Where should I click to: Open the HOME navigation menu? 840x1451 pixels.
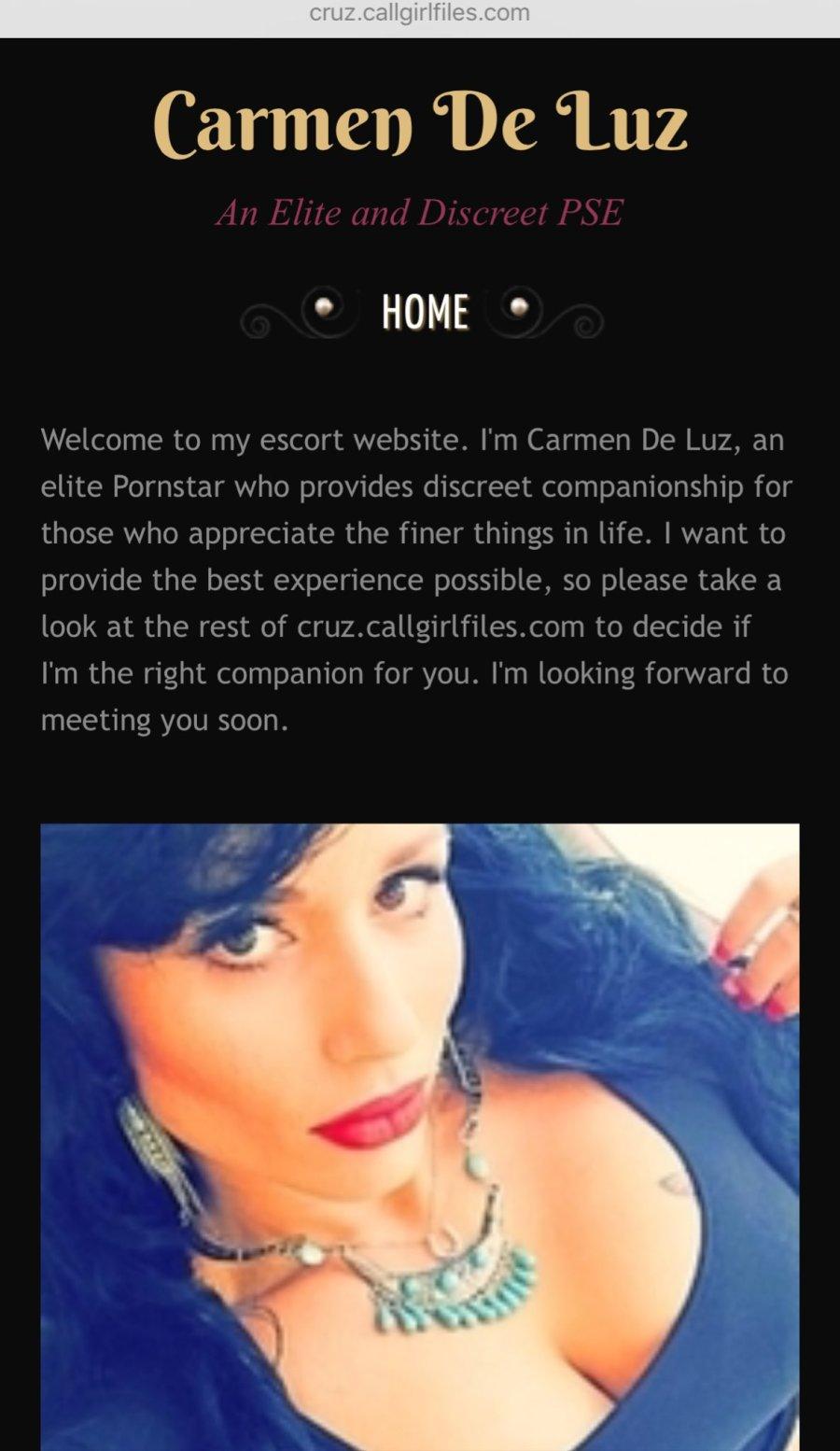pyautogui.click(x=424, y=312)
